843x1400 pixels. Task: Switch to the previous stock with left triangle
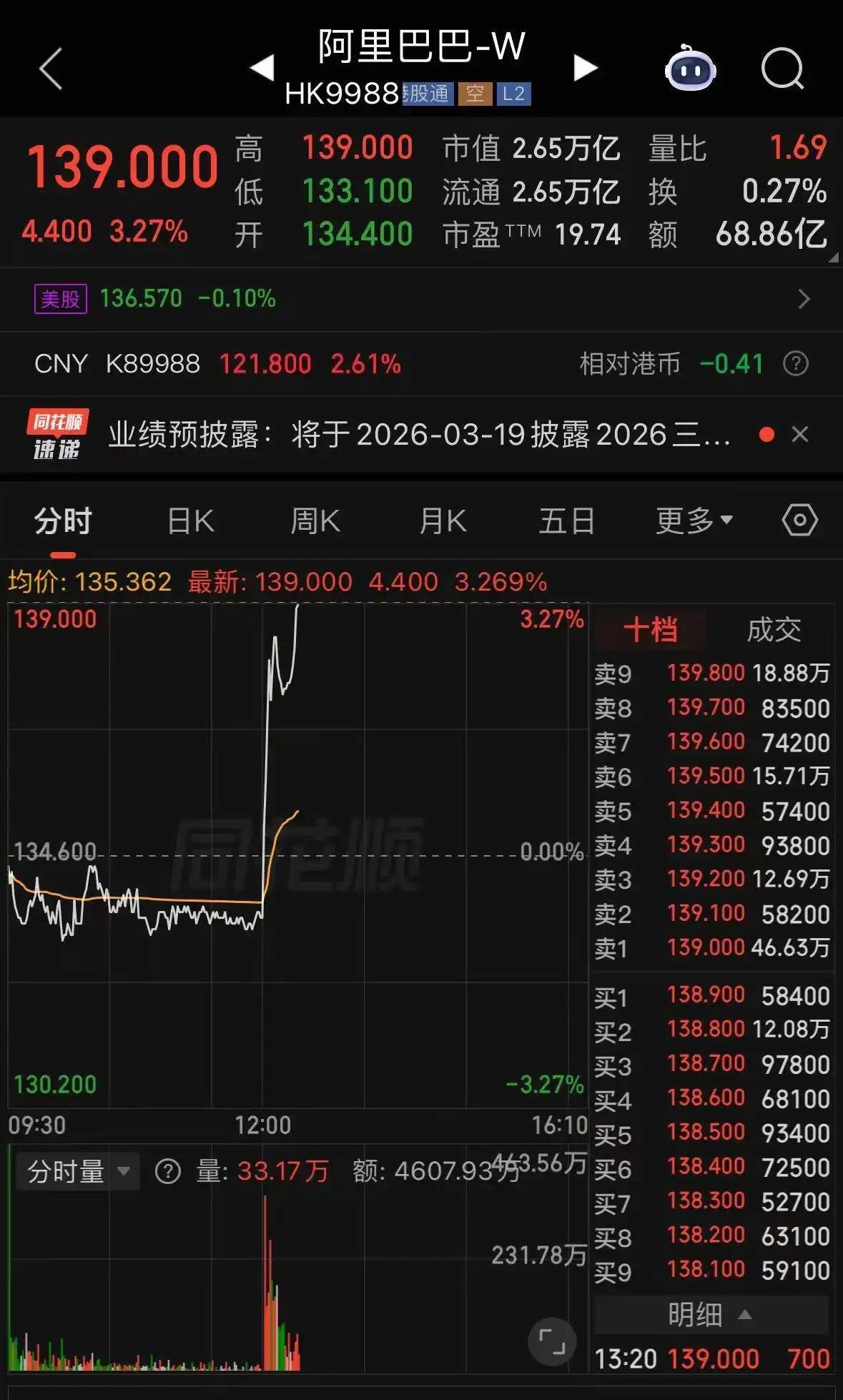tap(262, 68)
